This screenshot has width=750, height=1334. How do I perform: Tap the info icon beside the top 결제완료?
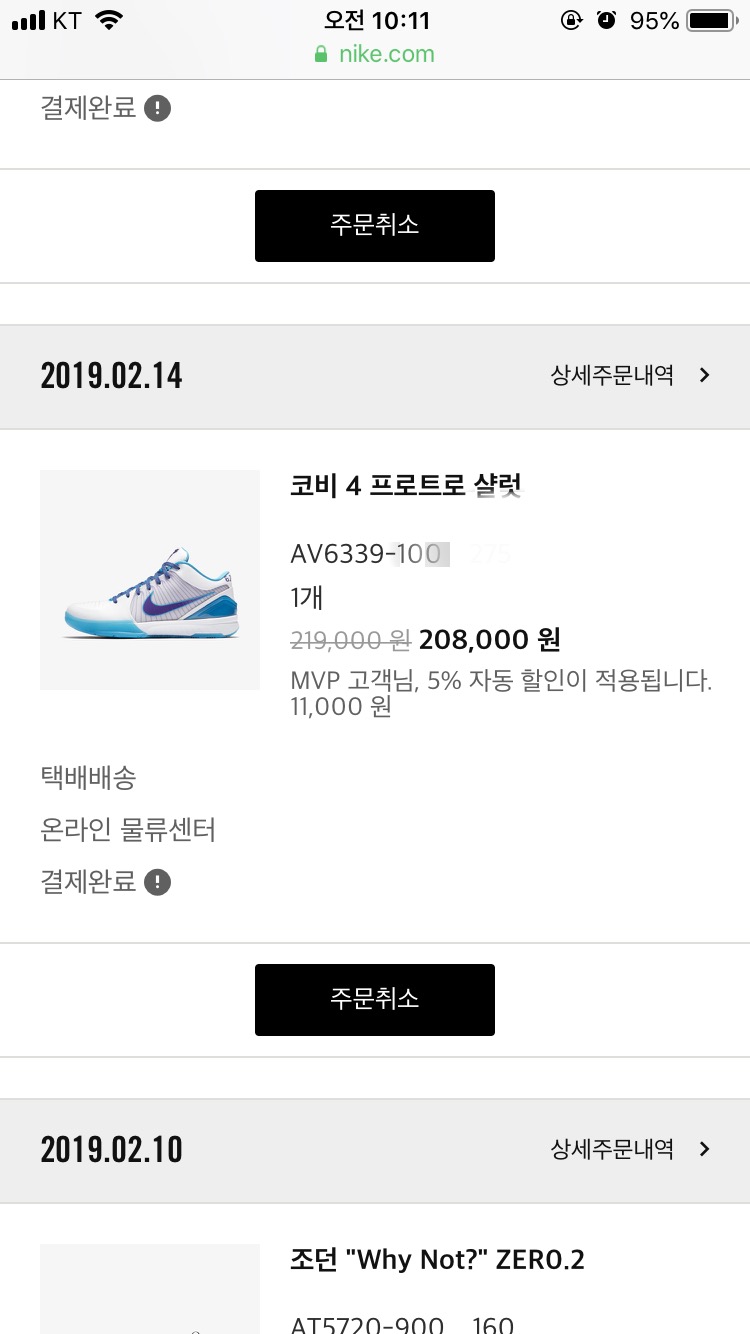(x=158, y=109)
